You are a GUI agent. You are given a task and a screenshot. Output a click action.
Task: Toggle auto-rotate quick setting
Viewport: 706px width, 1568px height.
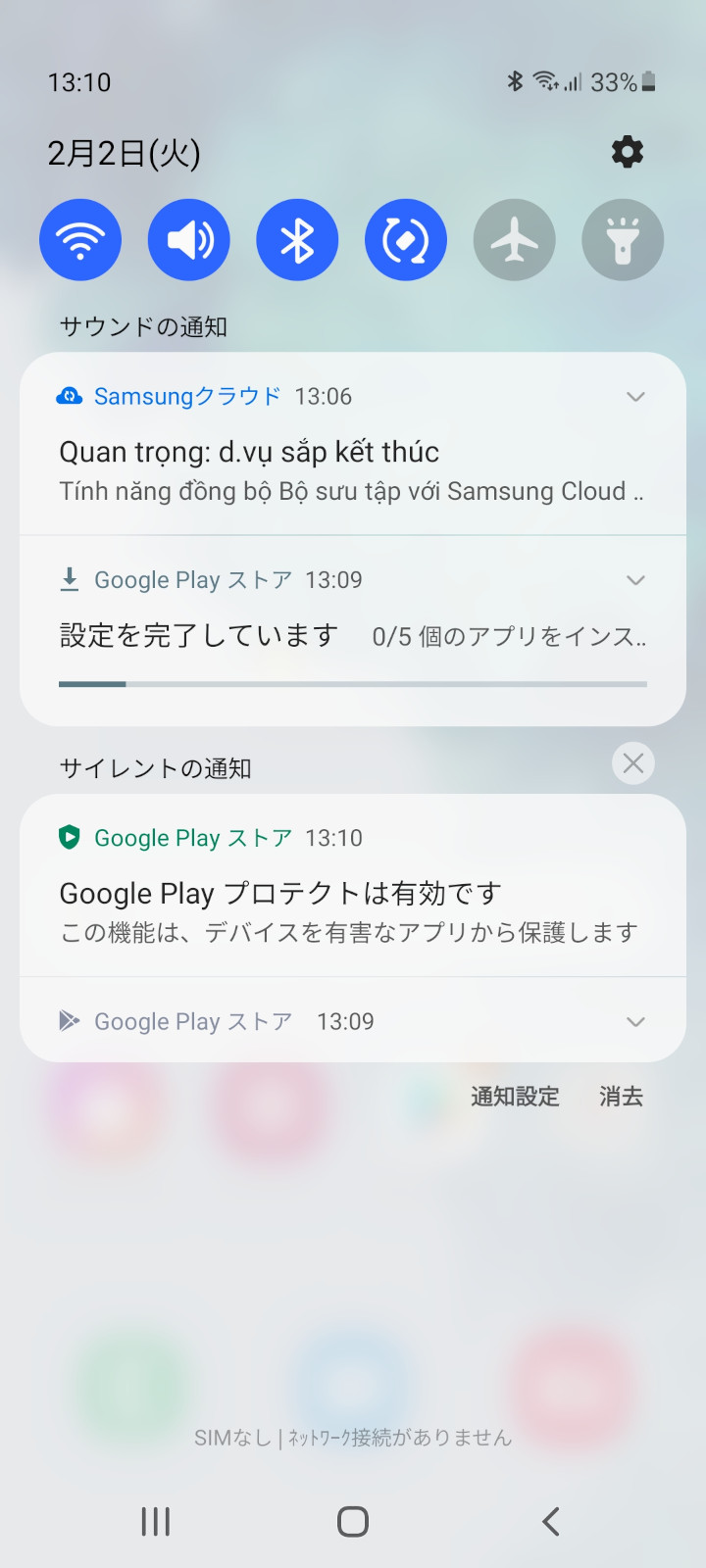406,240
